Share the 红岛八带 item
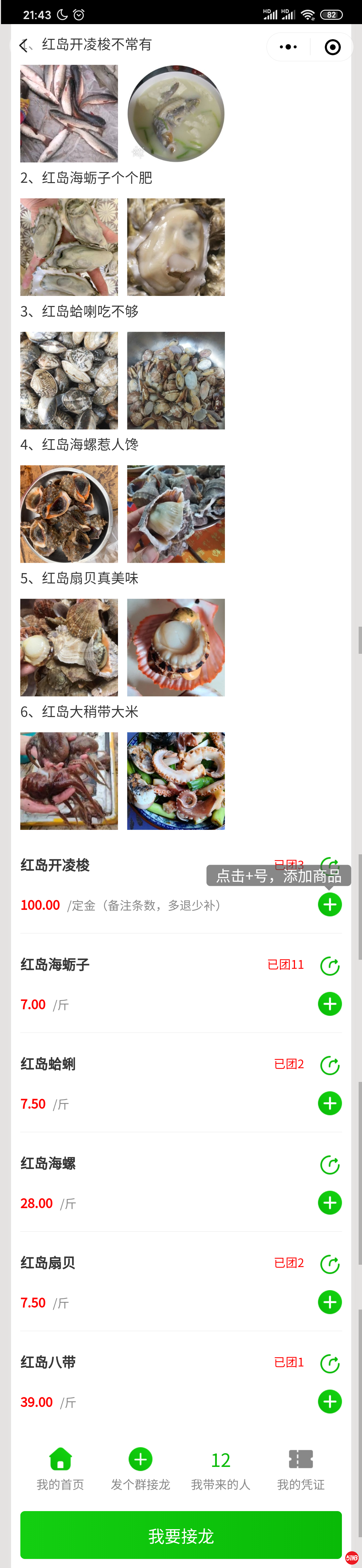The image size is (362, 1568). [330, 1363]
